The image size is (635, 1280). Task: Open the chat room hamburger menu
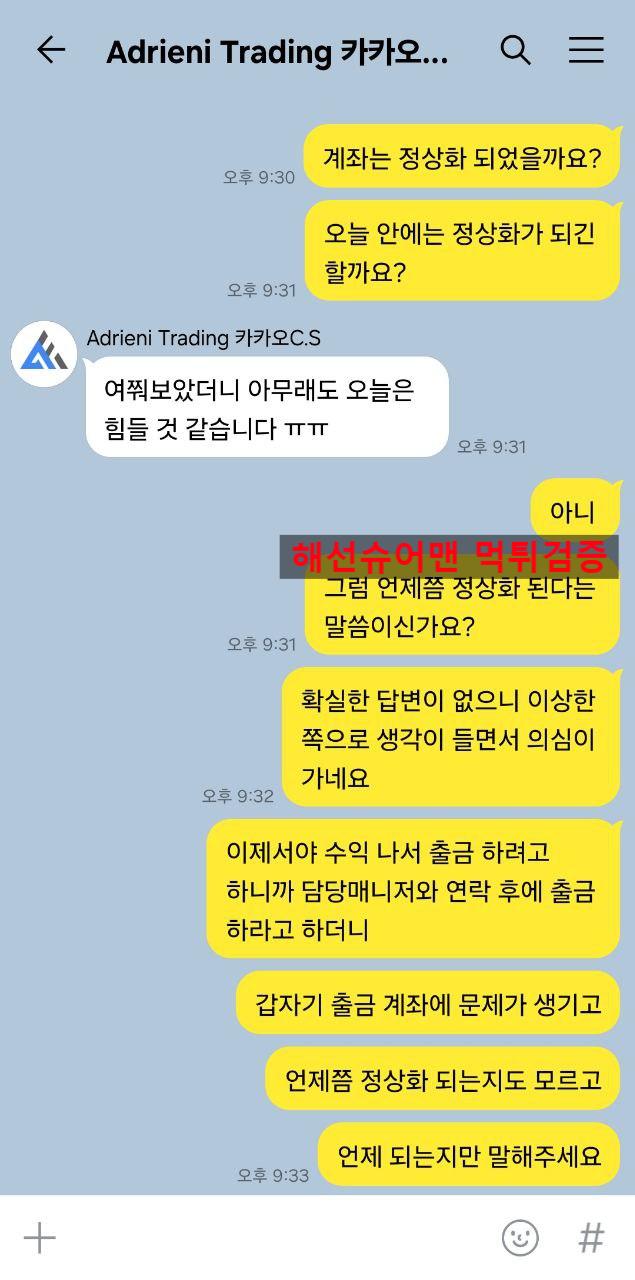coord(586,50)
